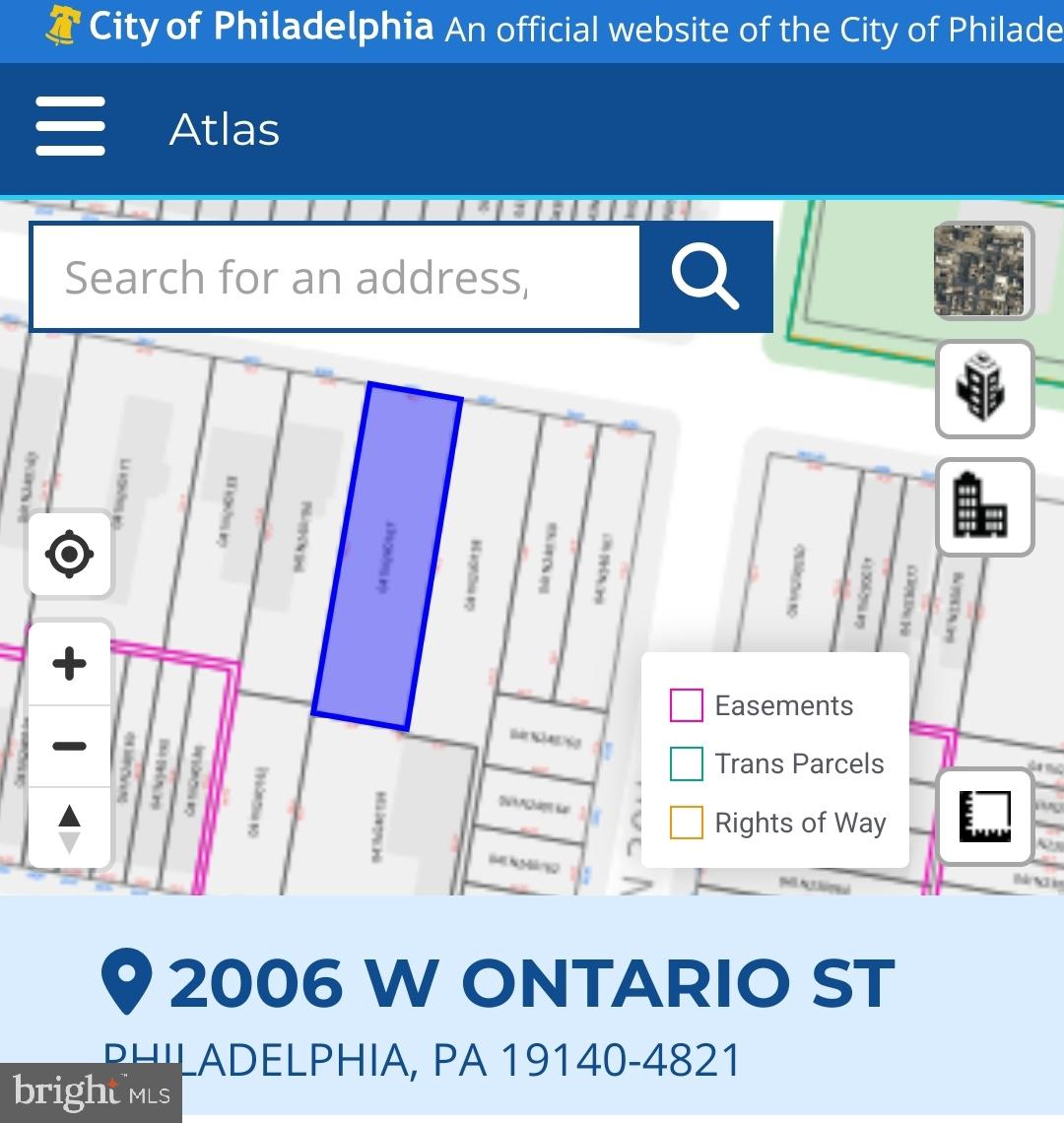Zoom in on the map
The image size is (1064, 1123).
(69, 663)
